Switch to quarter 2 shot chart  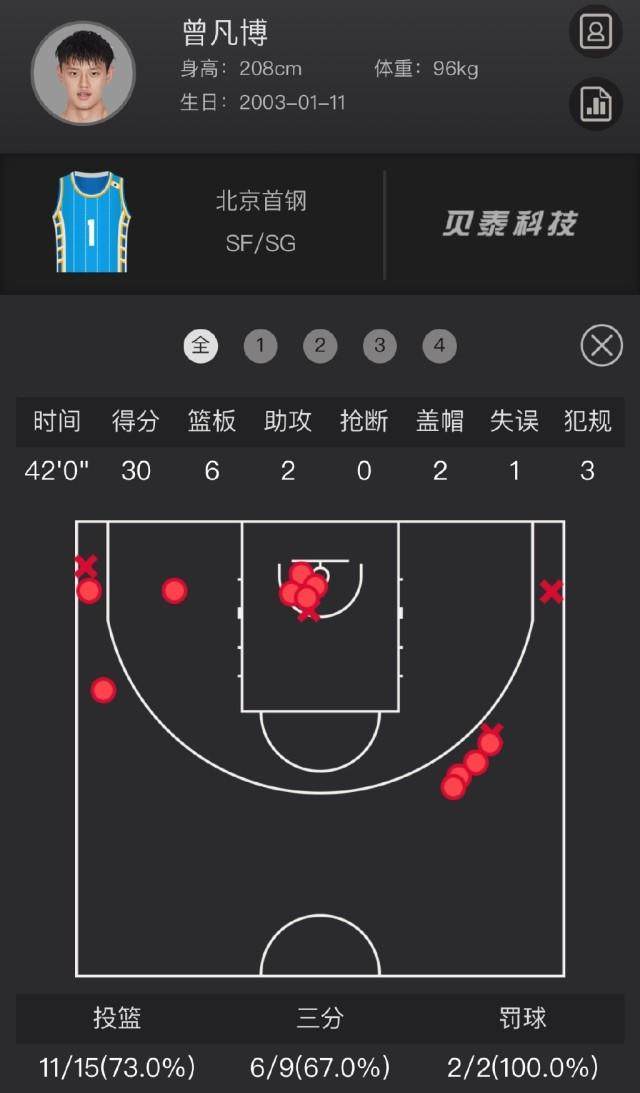[320, 347]
